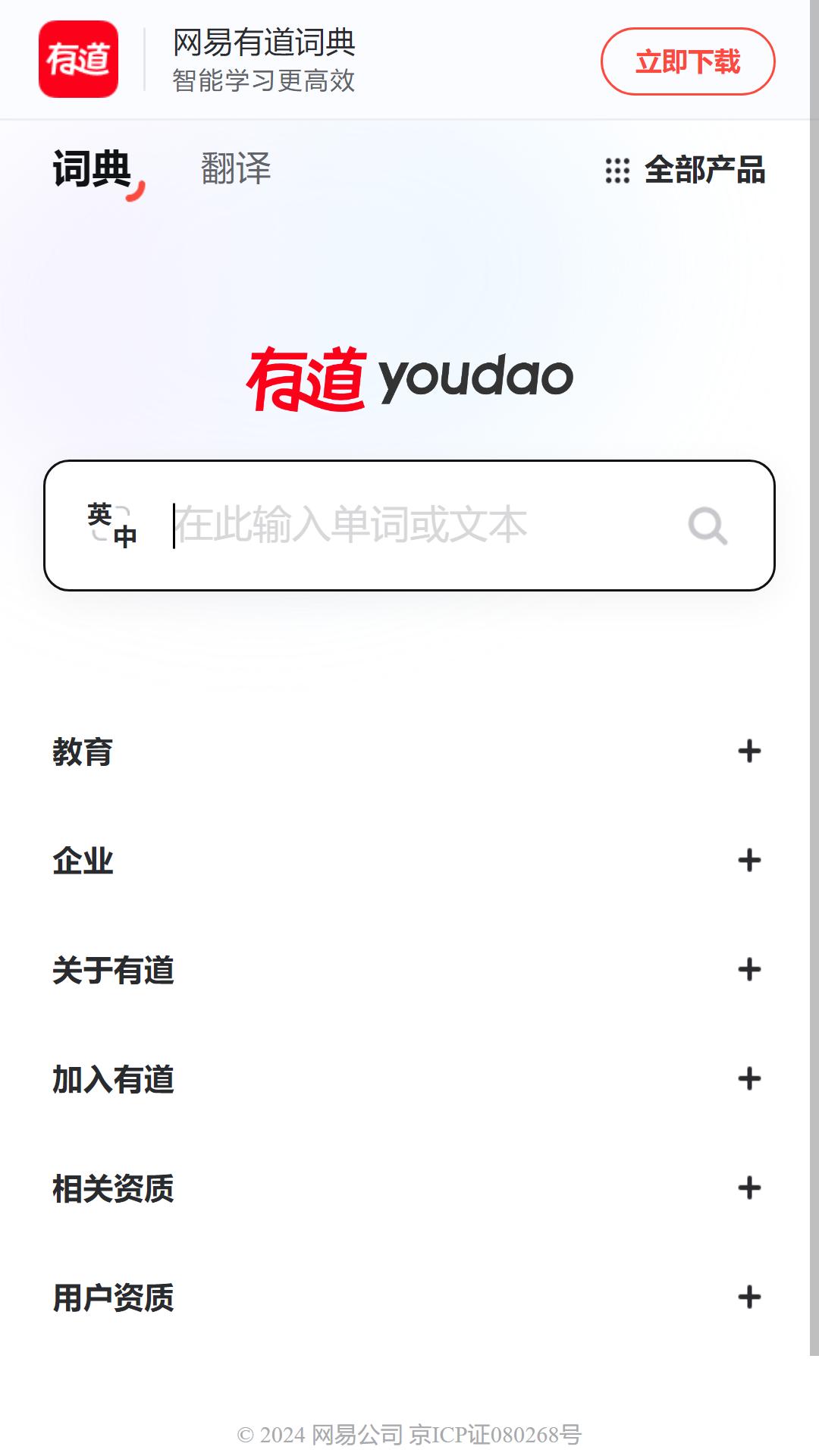Viewport: 819px width, 1456px height.
Task: Expand the 教育 section
Action: (407, 752)
